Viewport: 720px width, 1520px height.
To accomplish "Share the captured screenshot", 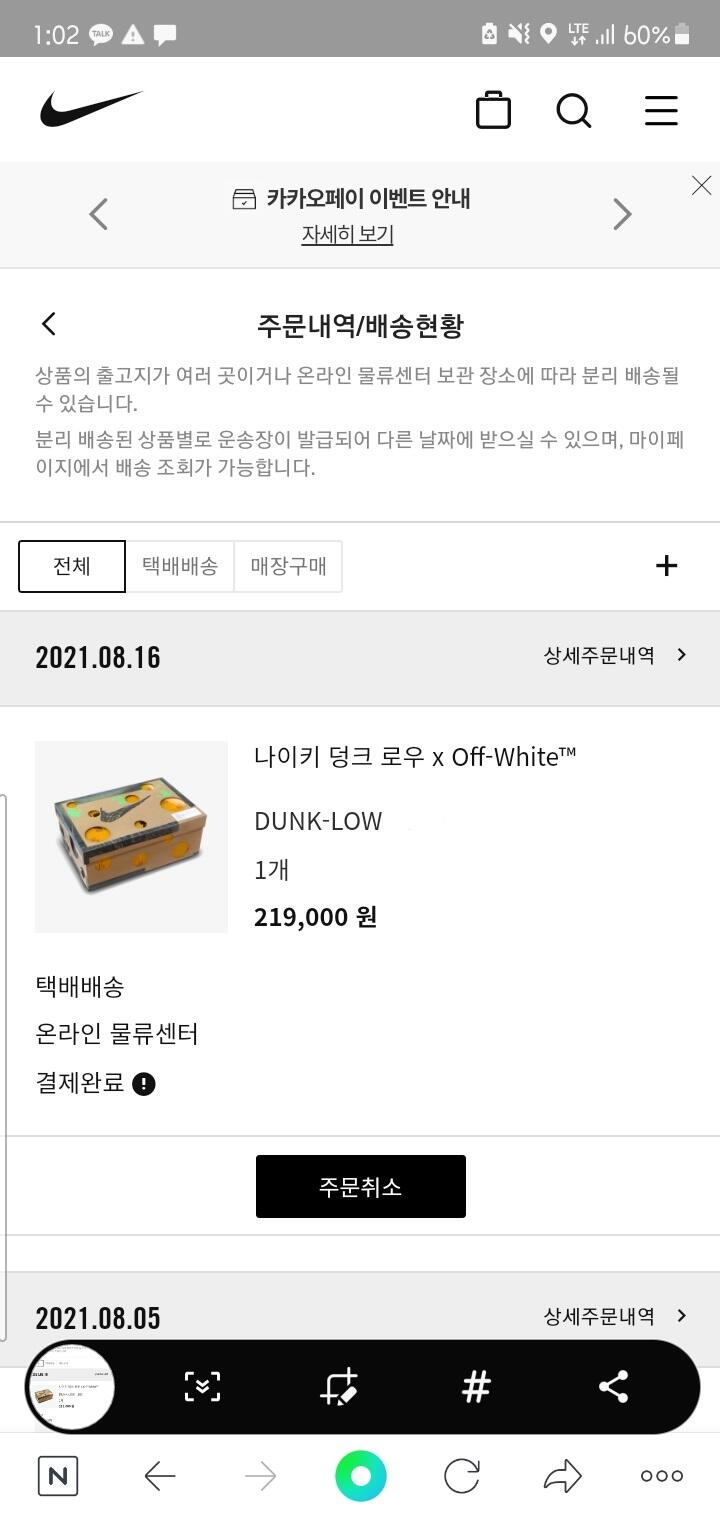I will point(613,1387).
